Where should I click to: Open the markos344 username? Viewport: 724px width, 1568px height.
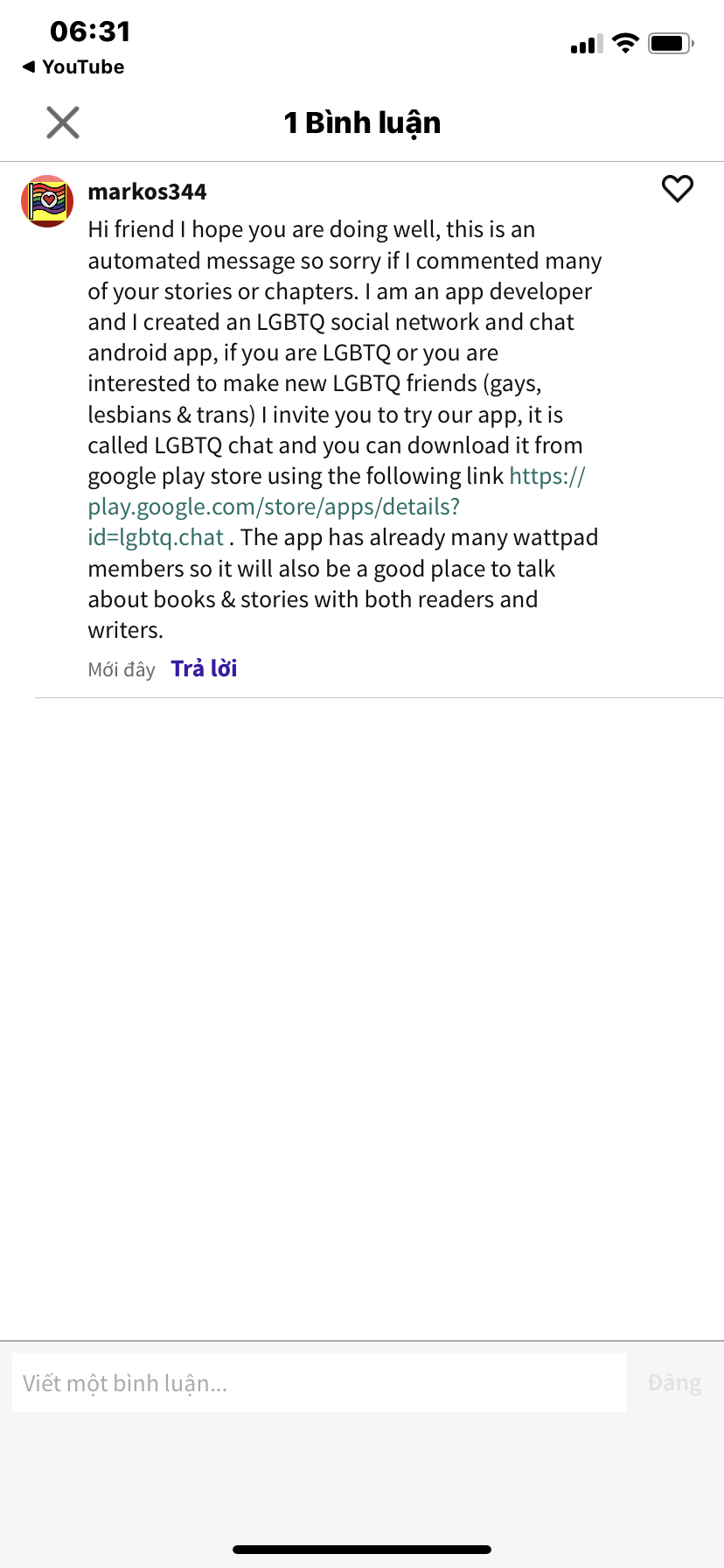pyautogui.click(x=148, y=192)
